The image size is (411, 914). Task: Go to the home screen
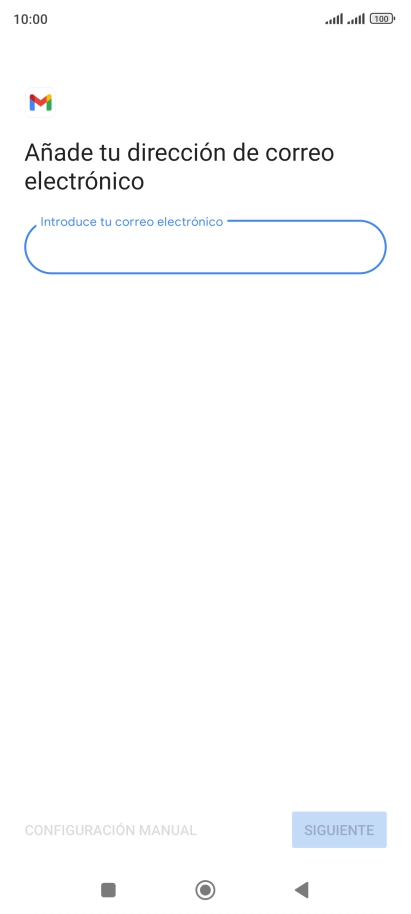[x=205, y=890]
